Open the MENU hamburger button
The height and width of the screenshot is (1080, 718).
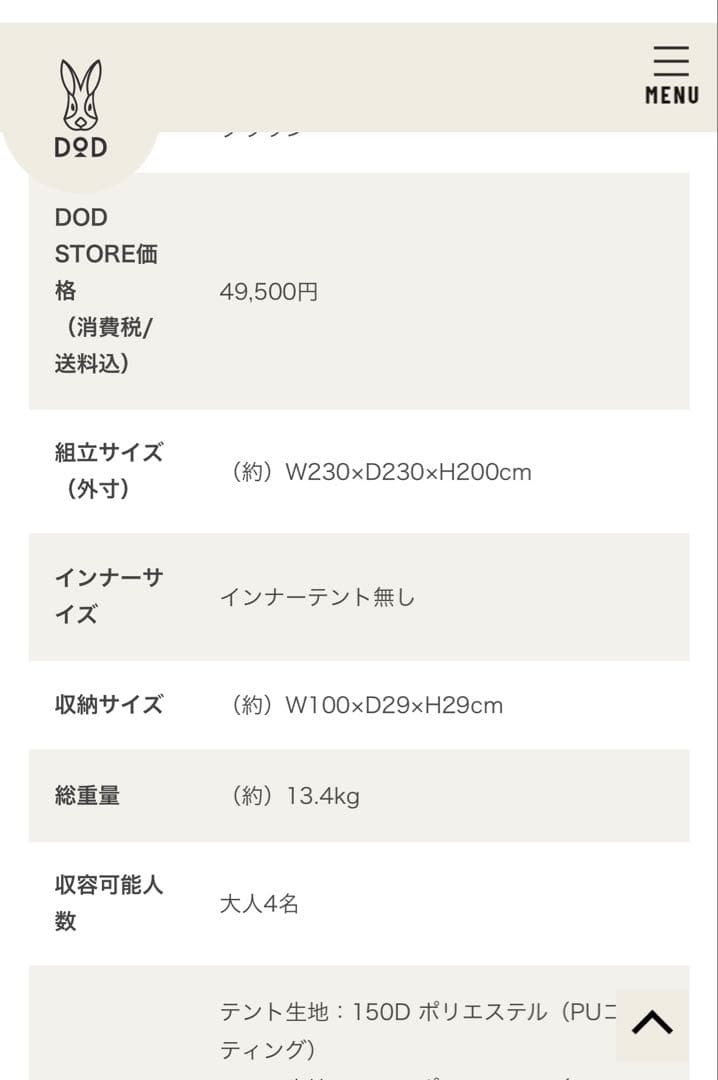tap(671, 75)
